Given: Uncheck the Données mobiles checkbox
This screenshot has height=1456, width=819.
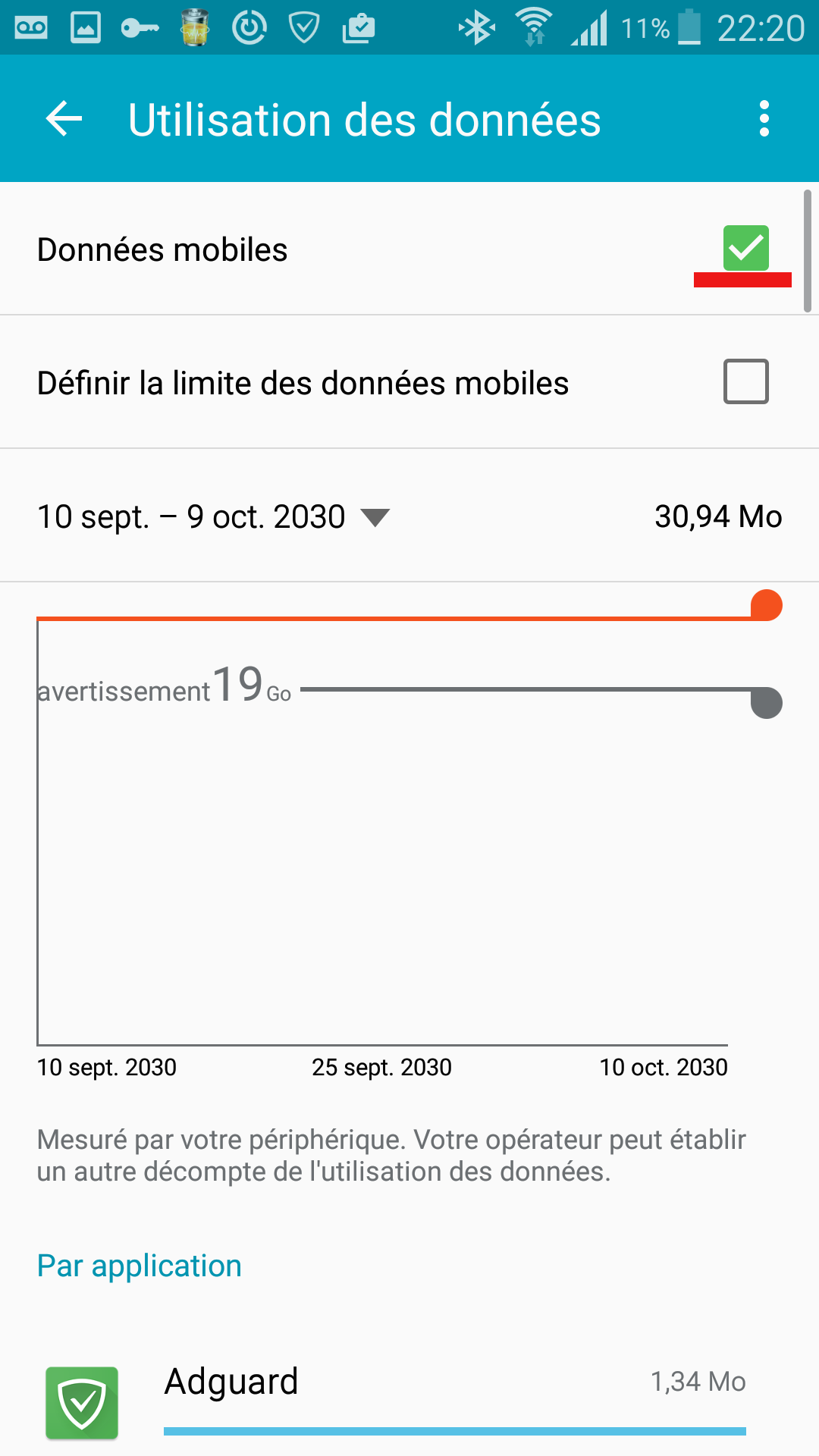Looking at the screenshot, I should click(x=745, y=248).
